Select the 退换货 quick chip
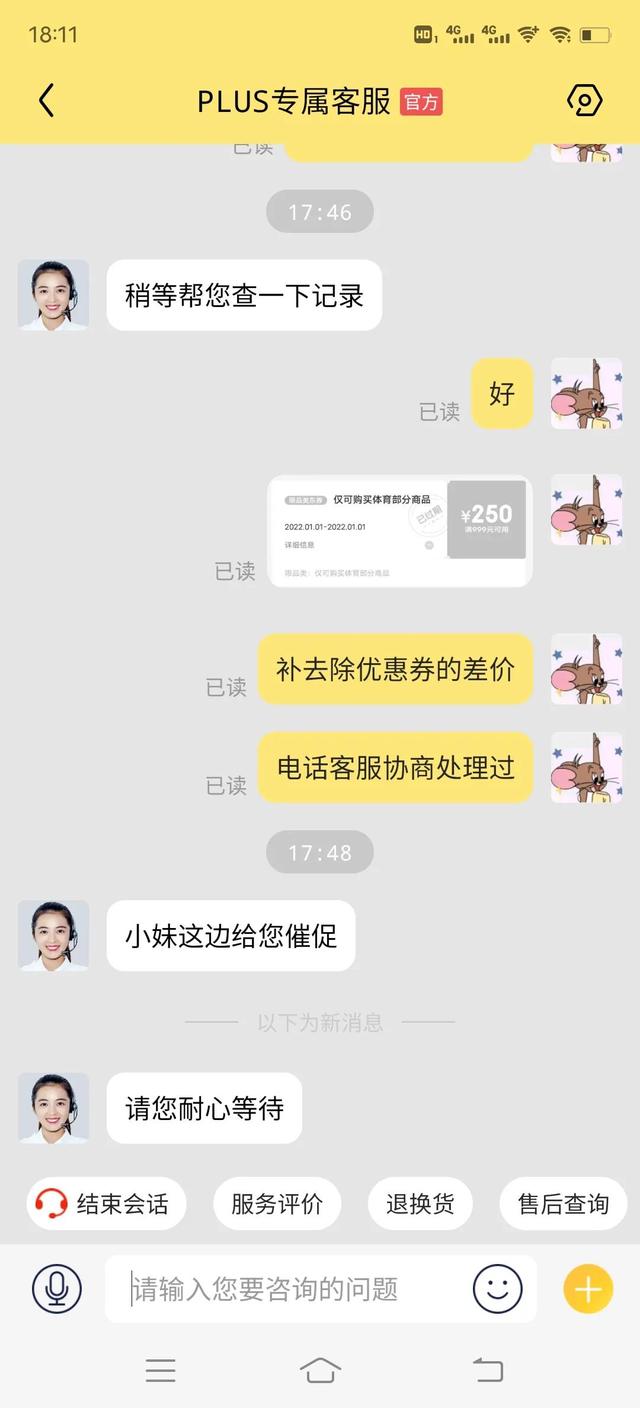The image size is (640, 1408). (x=420, y=1204)
